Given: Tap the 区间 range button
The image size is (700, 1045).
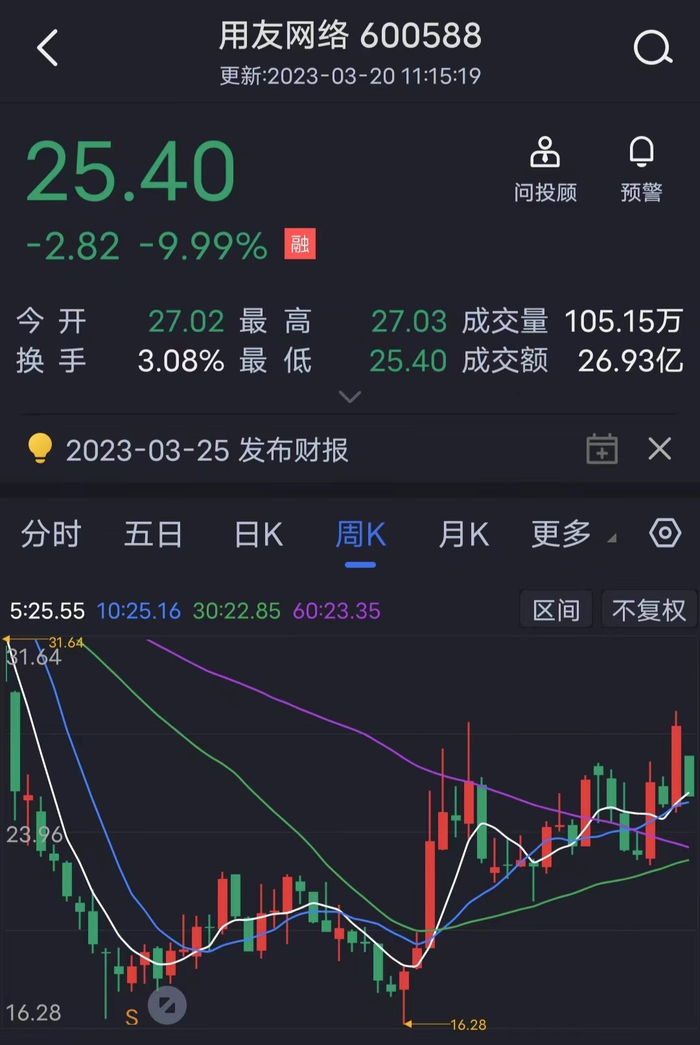Looking at the screenshot, I should (556, 609).
